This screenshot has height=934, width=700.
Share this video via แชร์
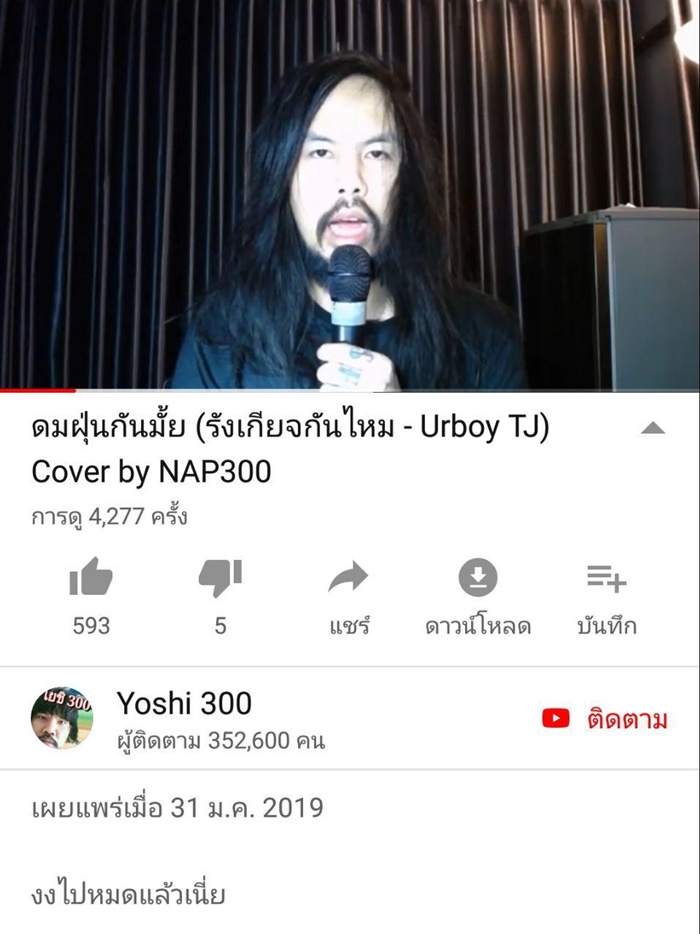click(x=349, y=579)
